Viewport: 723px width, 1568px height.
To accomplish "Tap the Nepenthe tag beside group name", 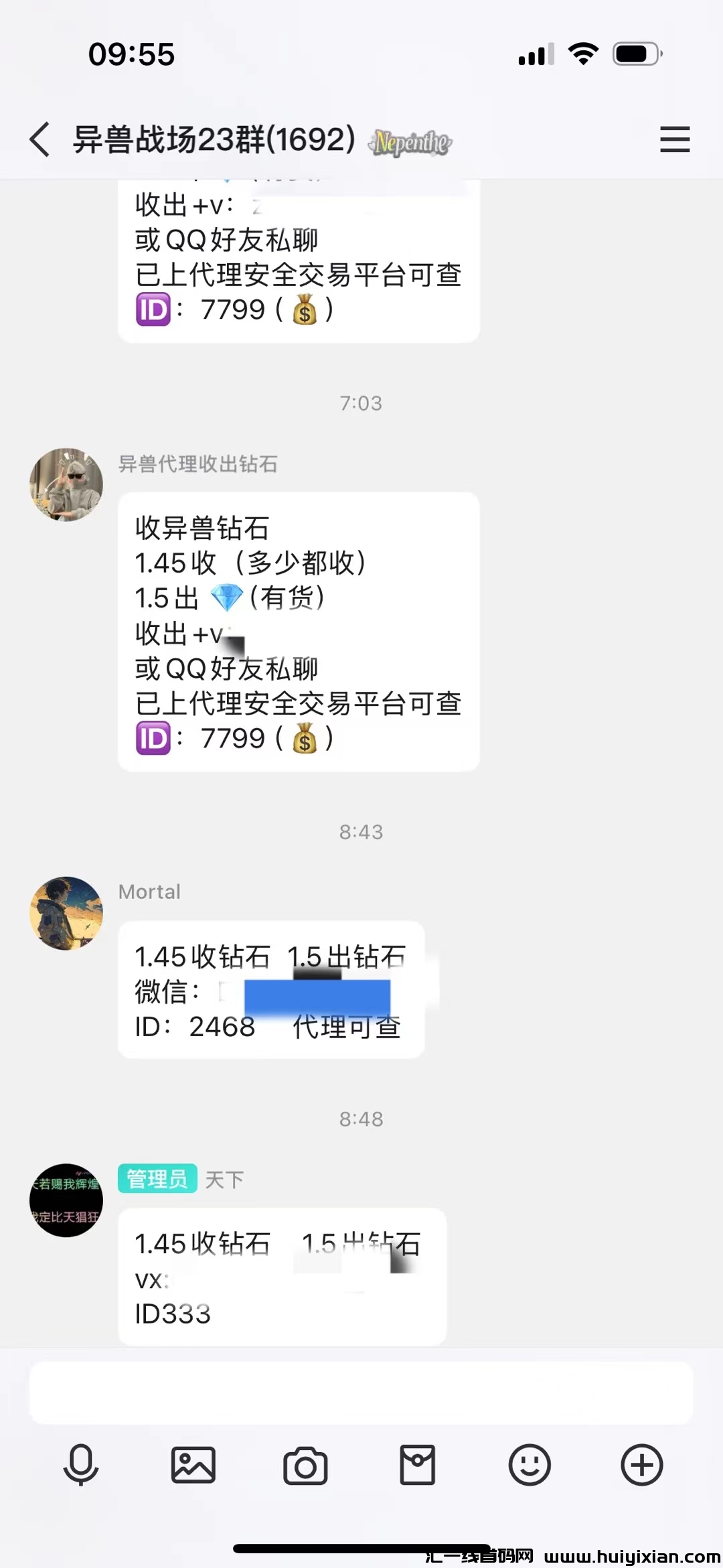I will [x=410, y=143].
